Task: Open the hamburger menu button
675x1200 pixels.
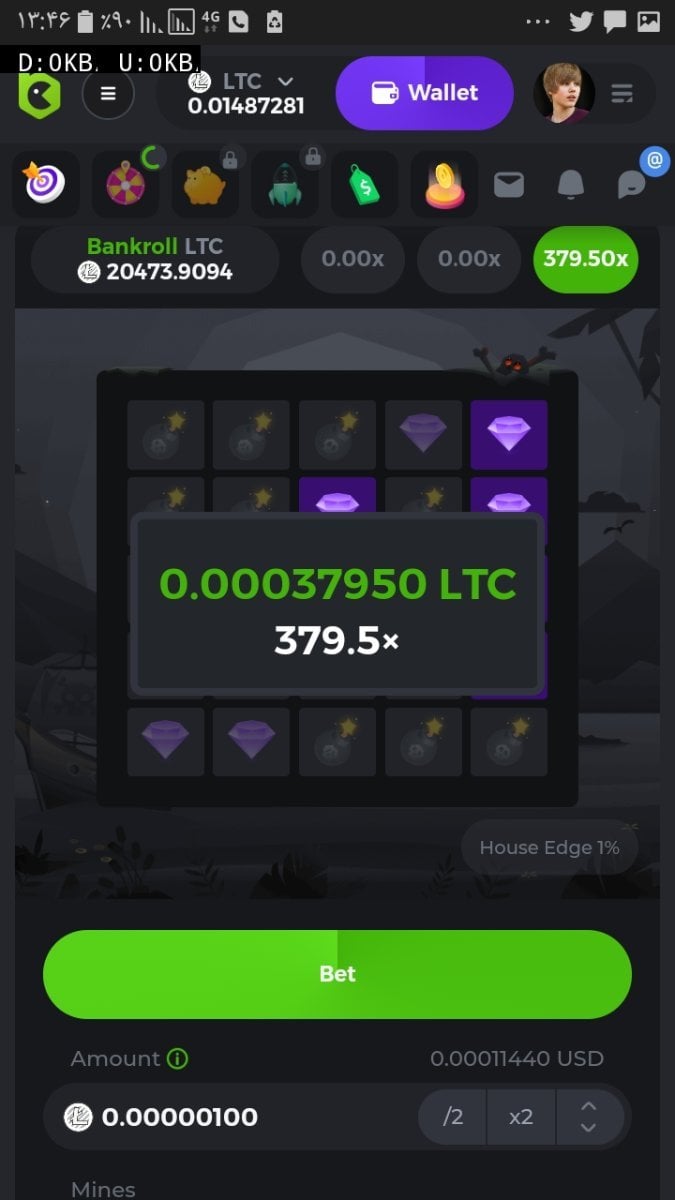Action: click(x=108, y=94)
